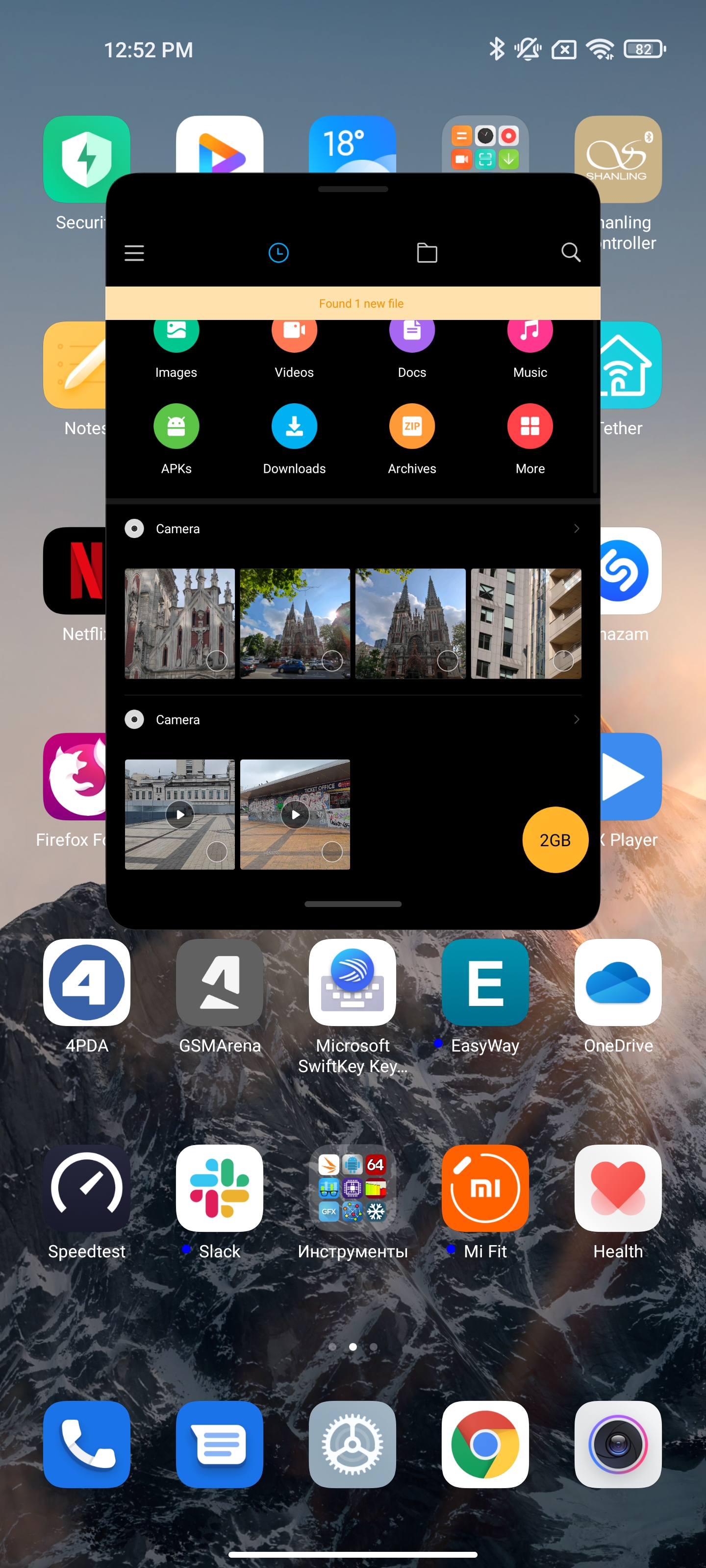The height and width of the screenshot is (1568, 706).
Task: Launch the OneDrive app
Action: 618,982
